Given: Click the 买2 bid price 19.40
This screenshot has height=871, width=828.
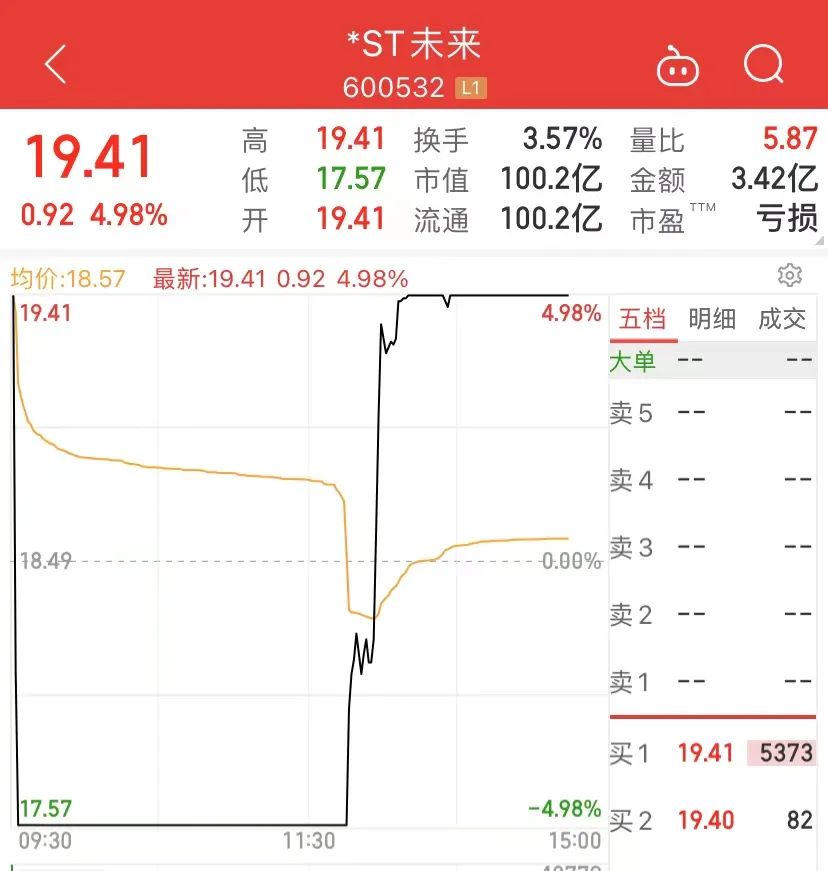Looking at the screenshot, I should (705, 819).
